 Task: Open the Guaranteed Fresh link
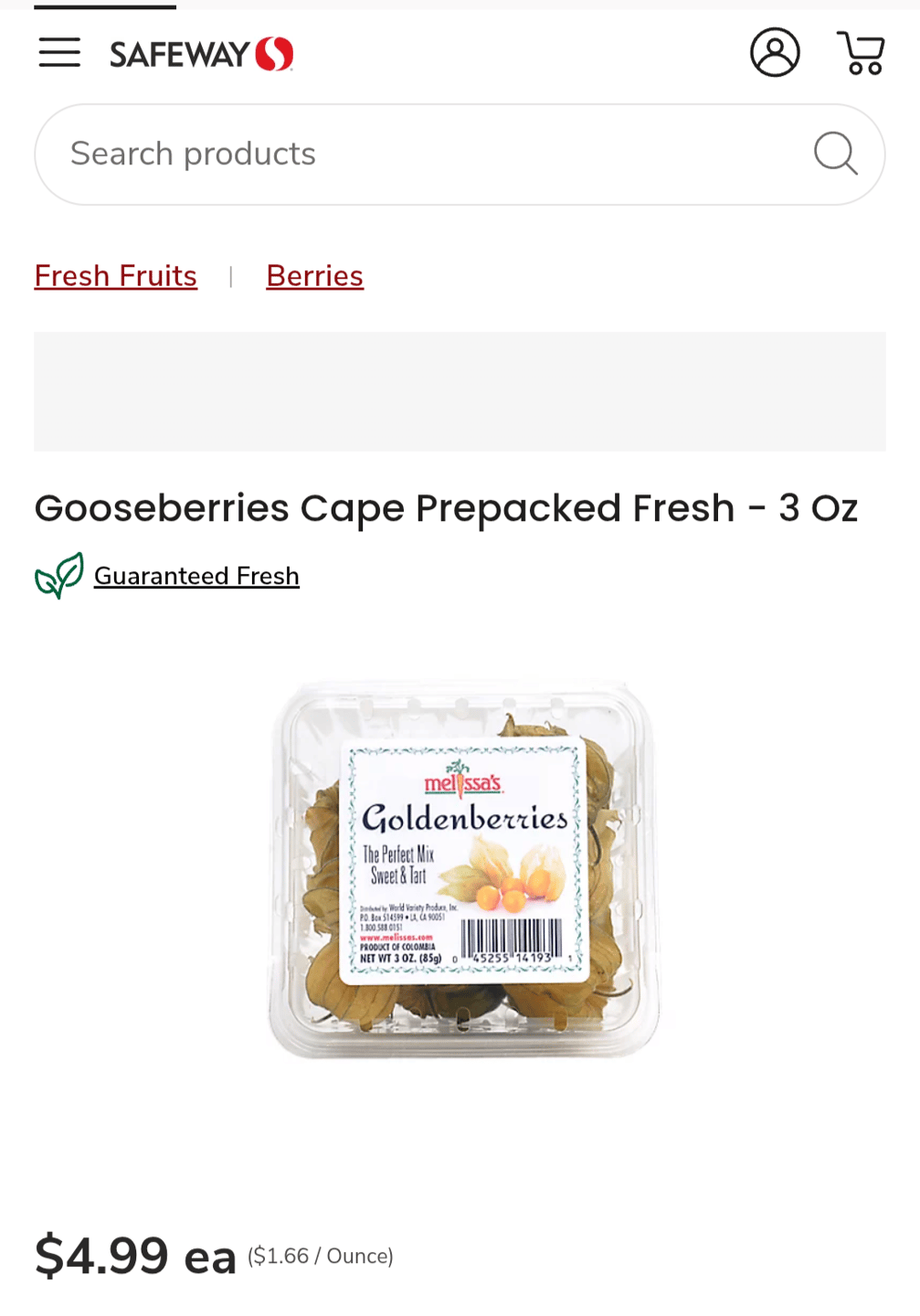196,576
